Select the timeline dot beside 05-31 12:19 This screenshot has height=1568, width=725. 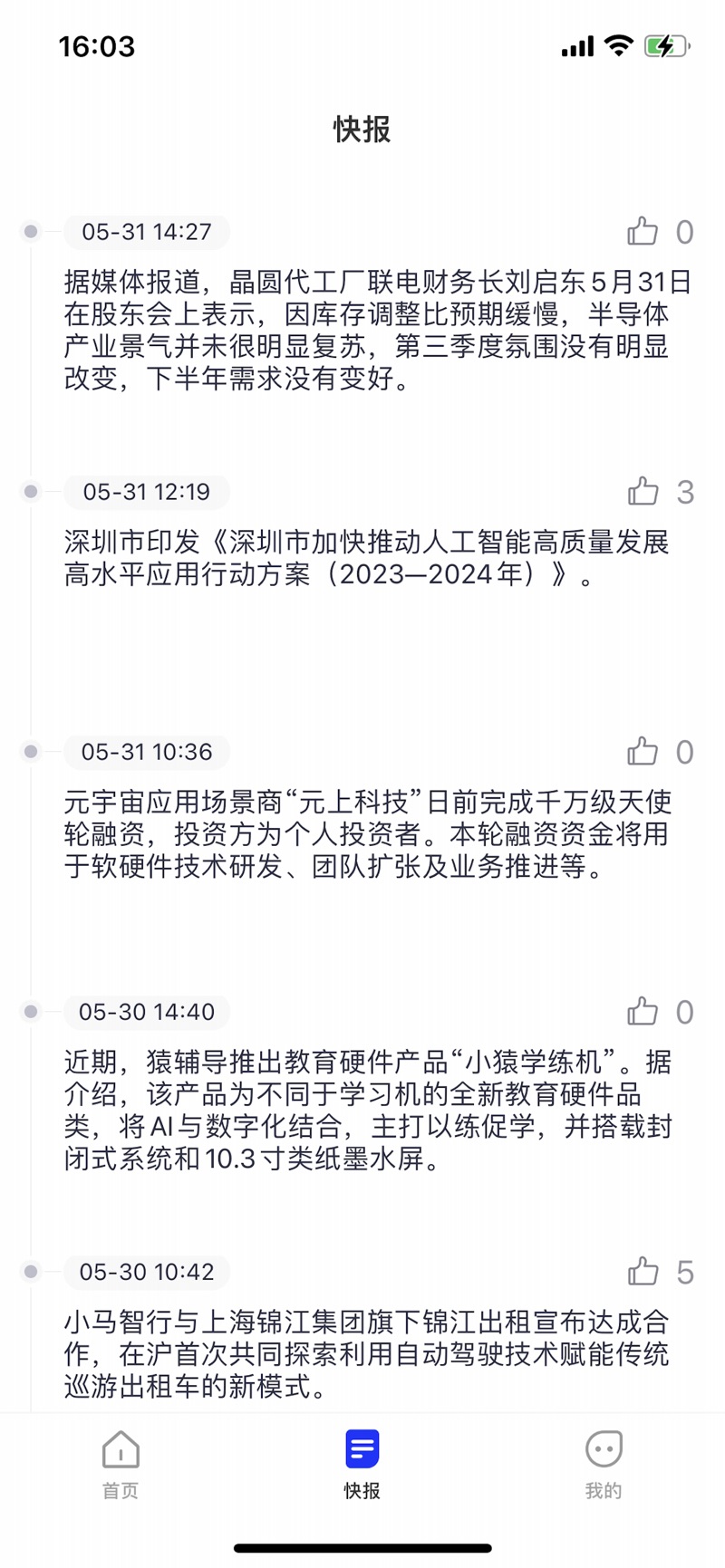(33, 492)
